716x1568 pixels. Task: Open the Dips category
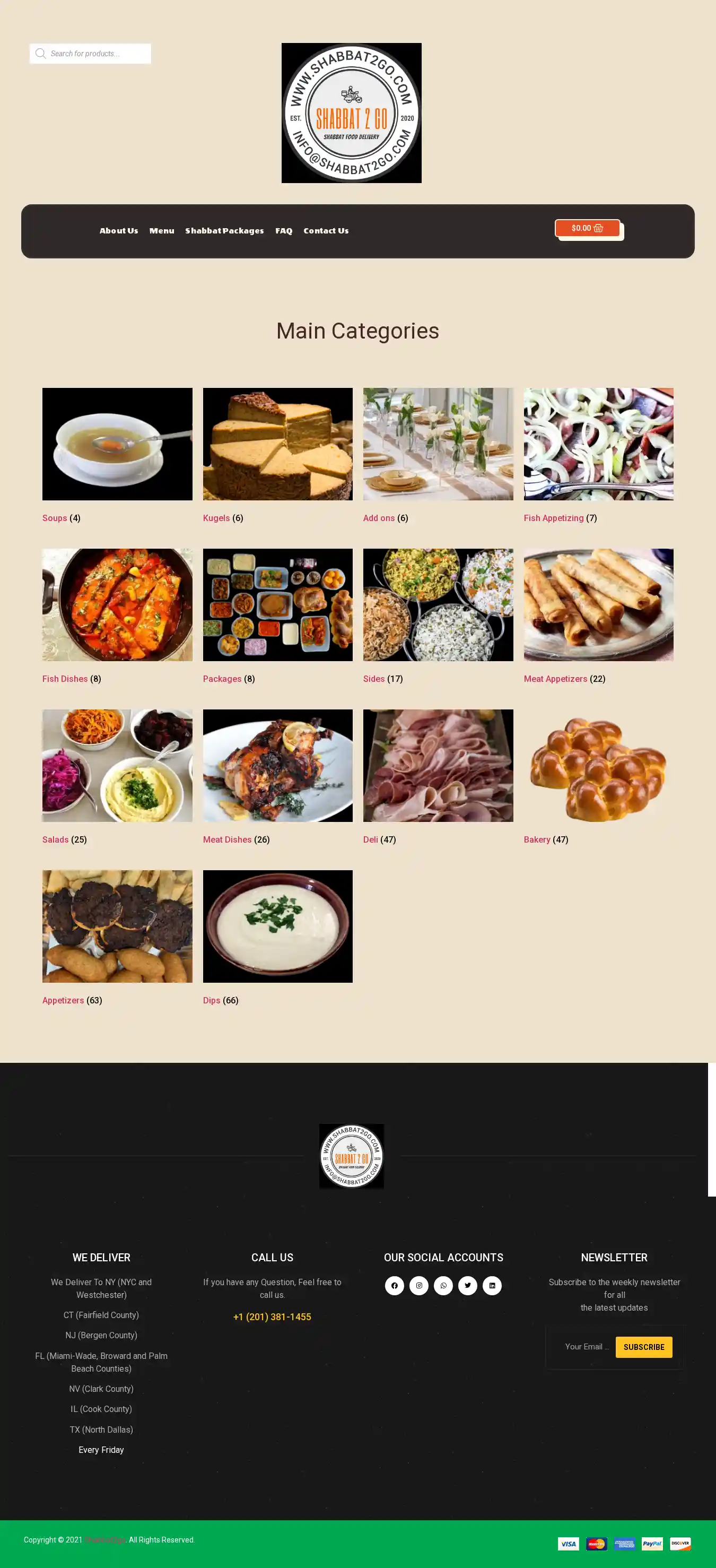(212, 1000)
